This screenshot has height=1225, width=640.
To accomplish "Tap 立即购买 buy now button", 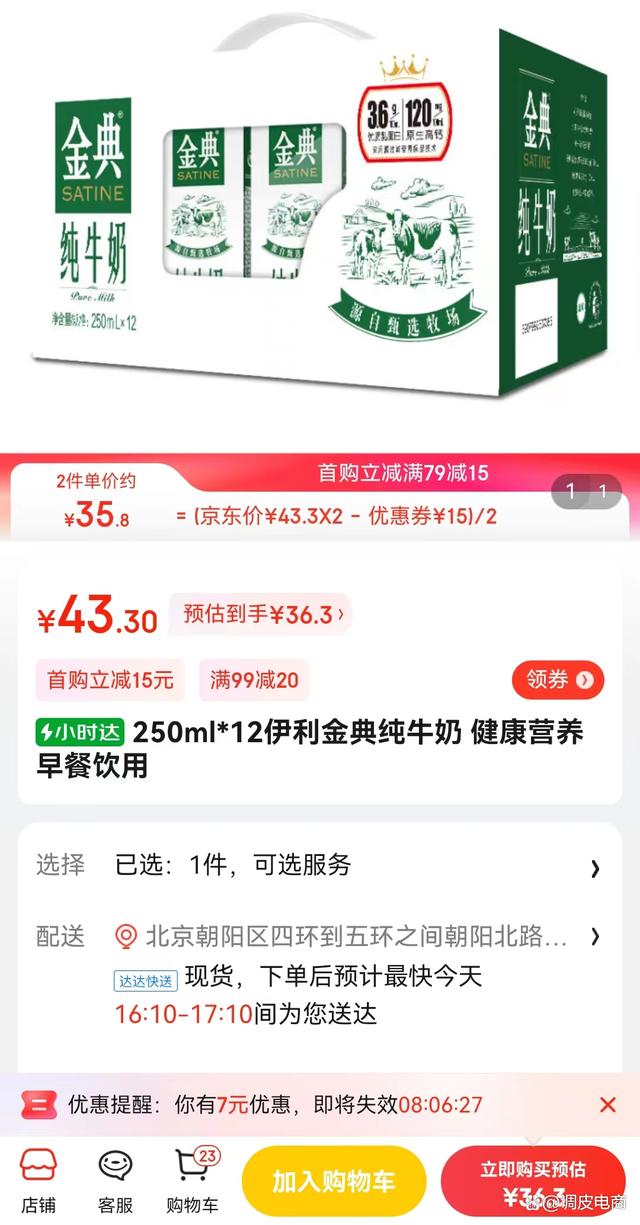I will click(532, 1181).
